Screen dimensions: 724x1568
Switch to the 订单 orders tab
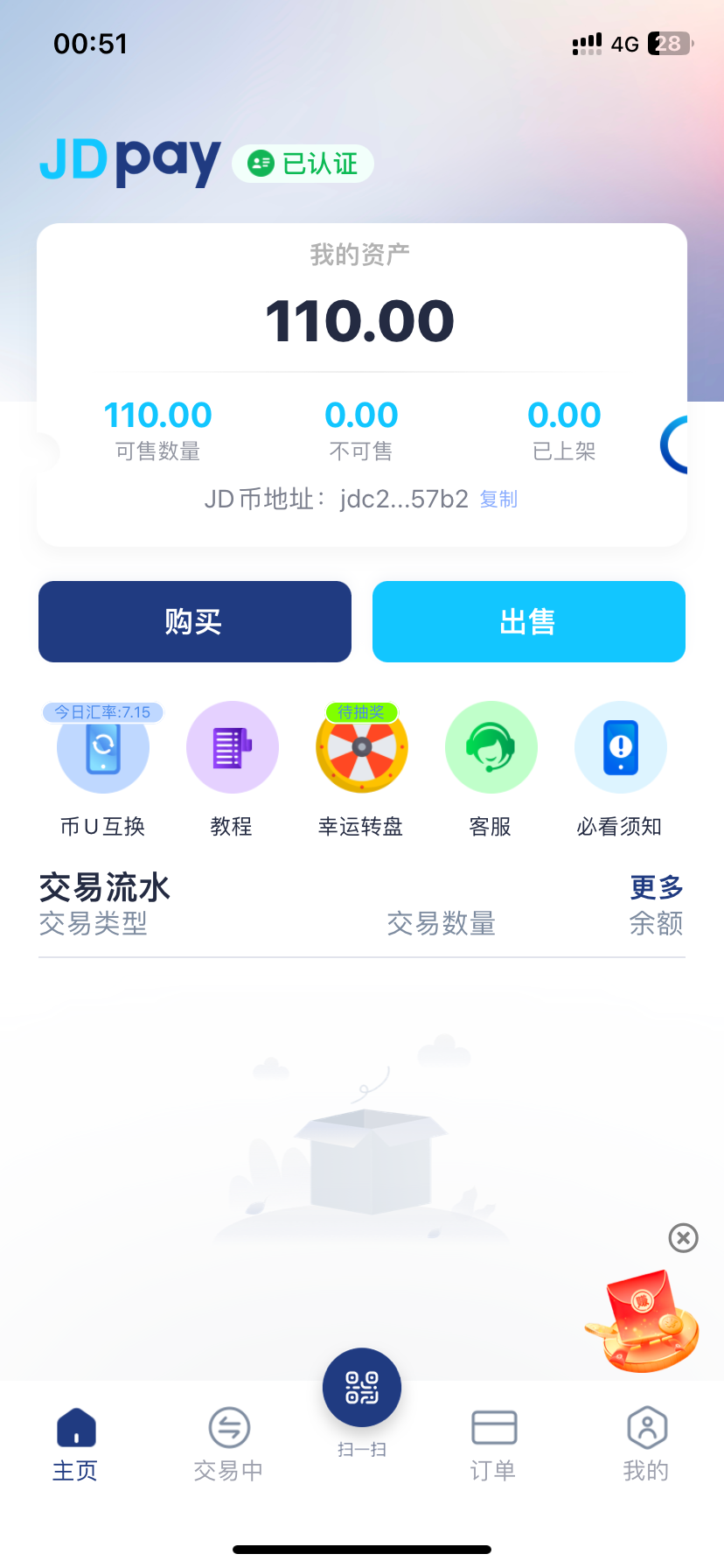pyautogui.click(x=494, y=1444)
